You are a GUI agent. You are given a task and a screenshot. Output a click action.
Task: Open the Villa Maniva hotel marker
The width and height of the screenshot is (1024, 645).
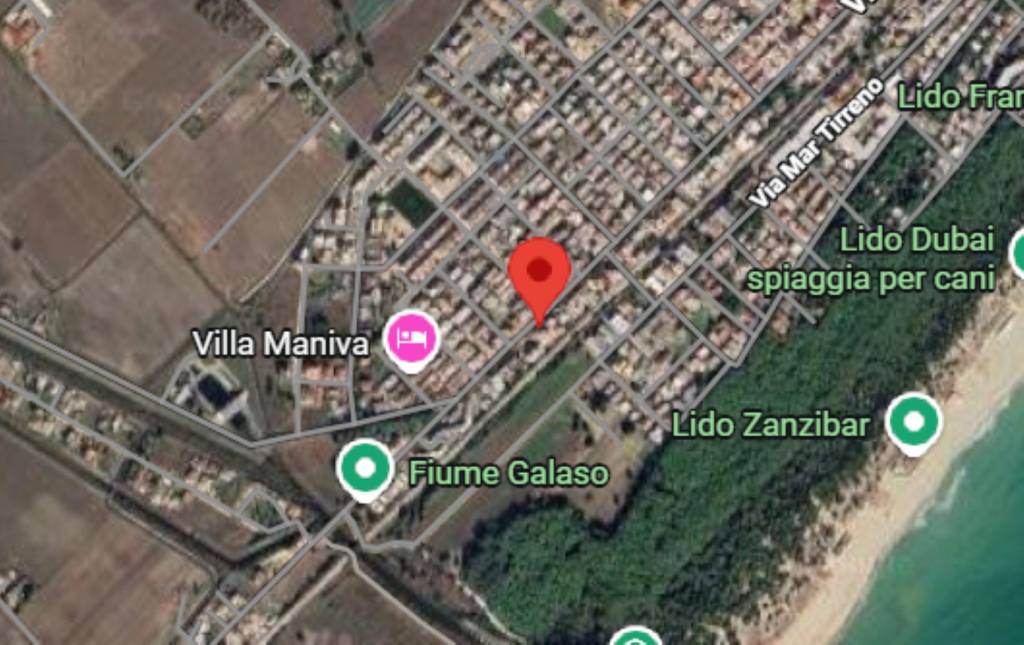point(413,337)
